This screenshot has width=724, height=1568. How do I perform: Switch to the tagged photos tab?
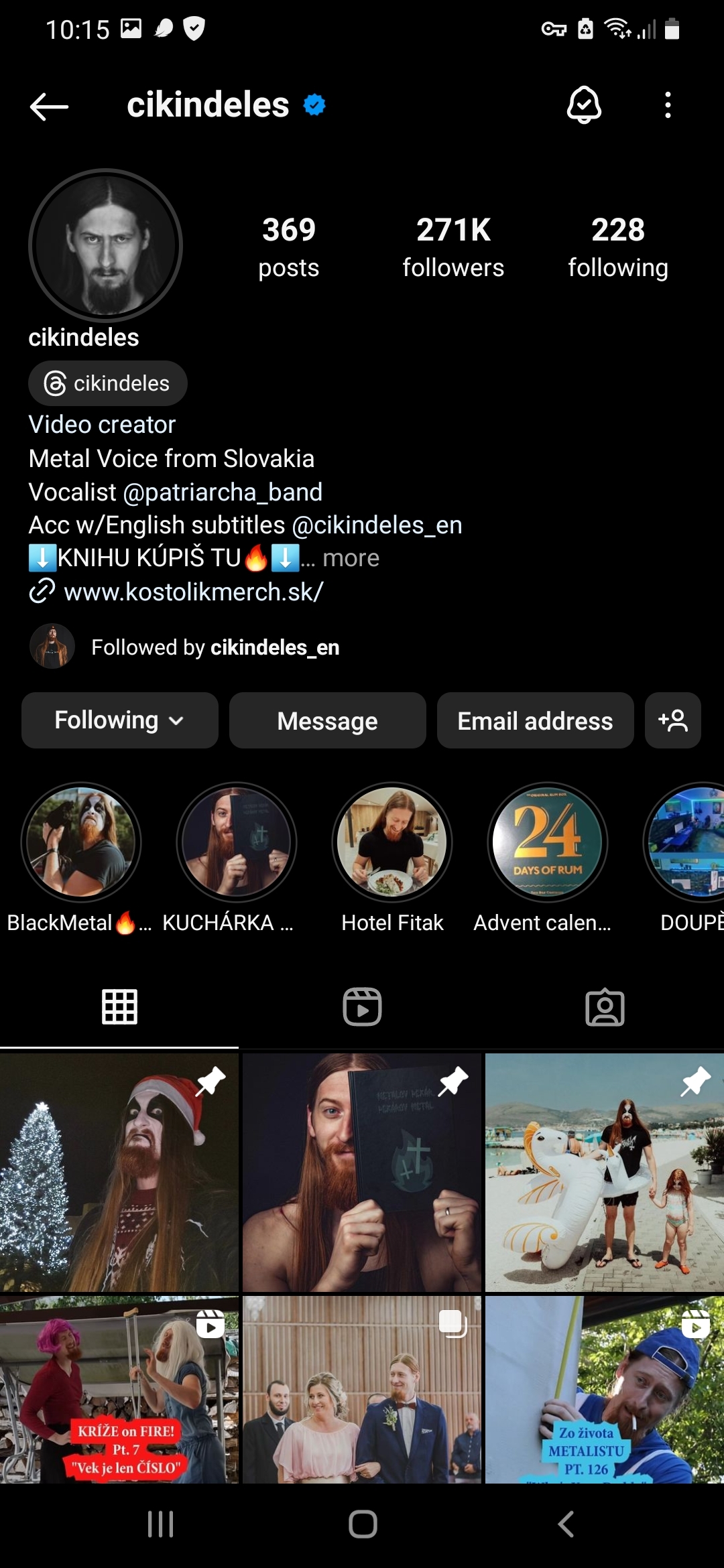pyautogui.click(x=605, y=1006)
